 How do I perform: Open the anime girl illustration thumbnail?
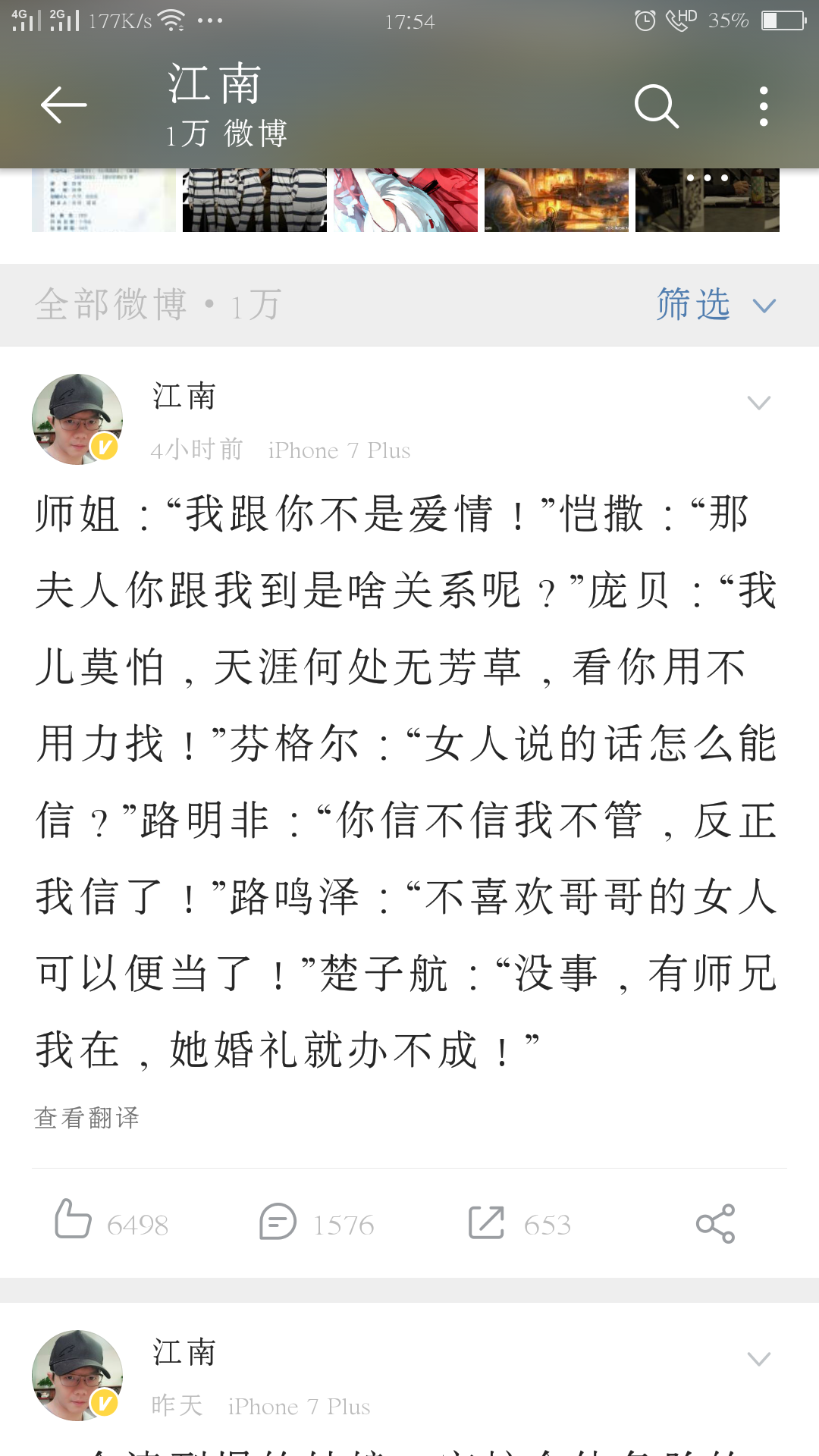(x=406, y=200)
